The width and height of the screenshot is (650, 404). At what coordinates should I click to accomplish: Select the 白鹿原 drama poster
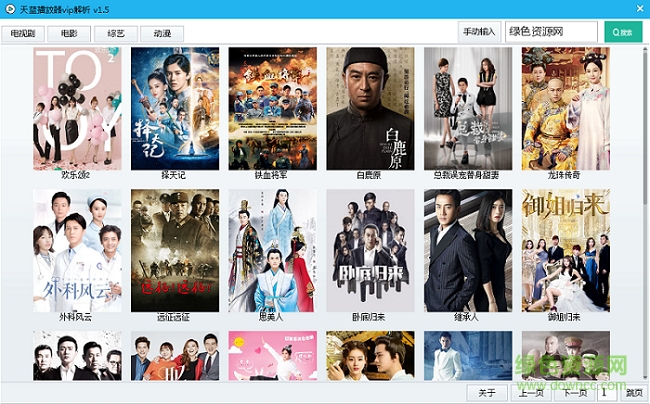point(369,109)
